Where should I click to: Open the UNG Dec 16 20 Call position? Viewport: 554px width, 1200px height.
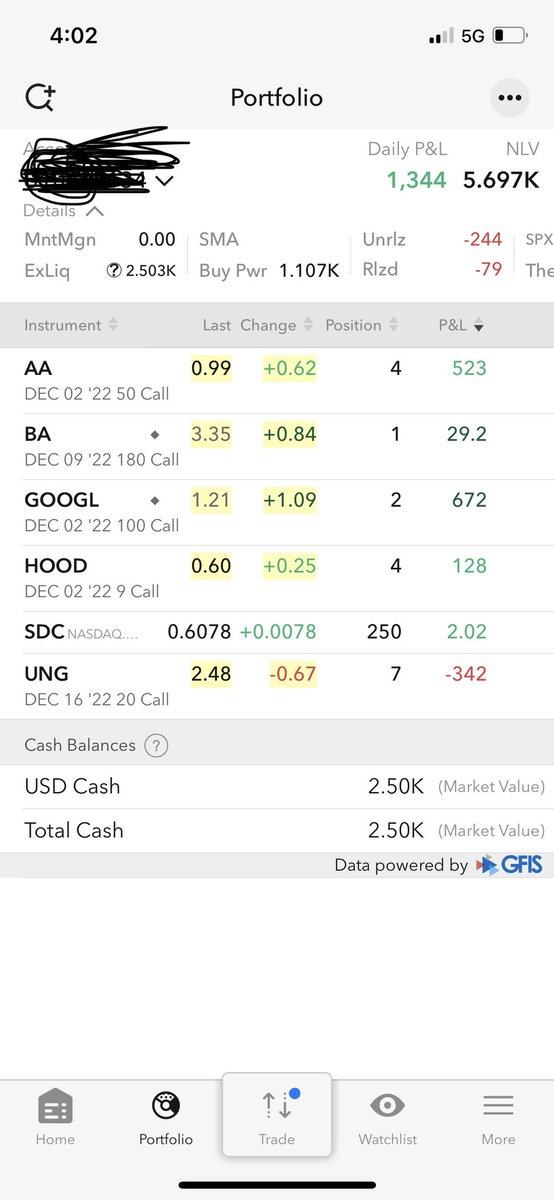(277, 686)
